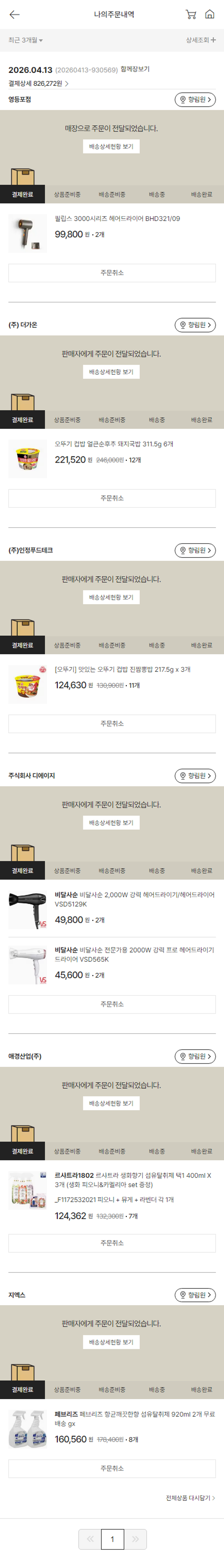Tap the 향림원 button for 영등포점
The height and width of the screenshot is (1568, 224).
[195, 99]
